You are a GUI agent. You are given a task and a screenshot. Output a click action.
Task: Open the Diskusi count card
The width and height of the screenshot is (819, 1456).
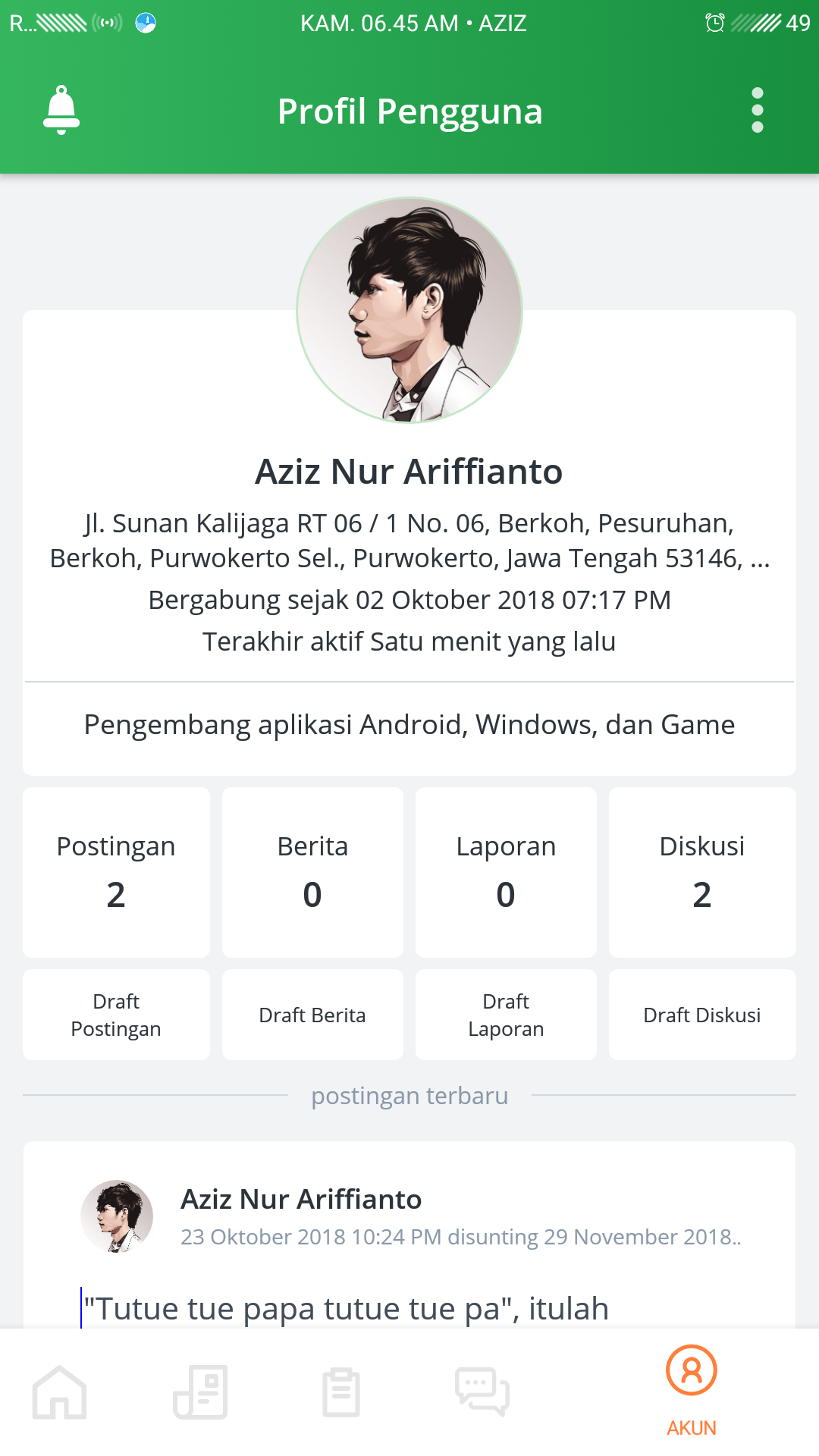click(x=702, y=872)
